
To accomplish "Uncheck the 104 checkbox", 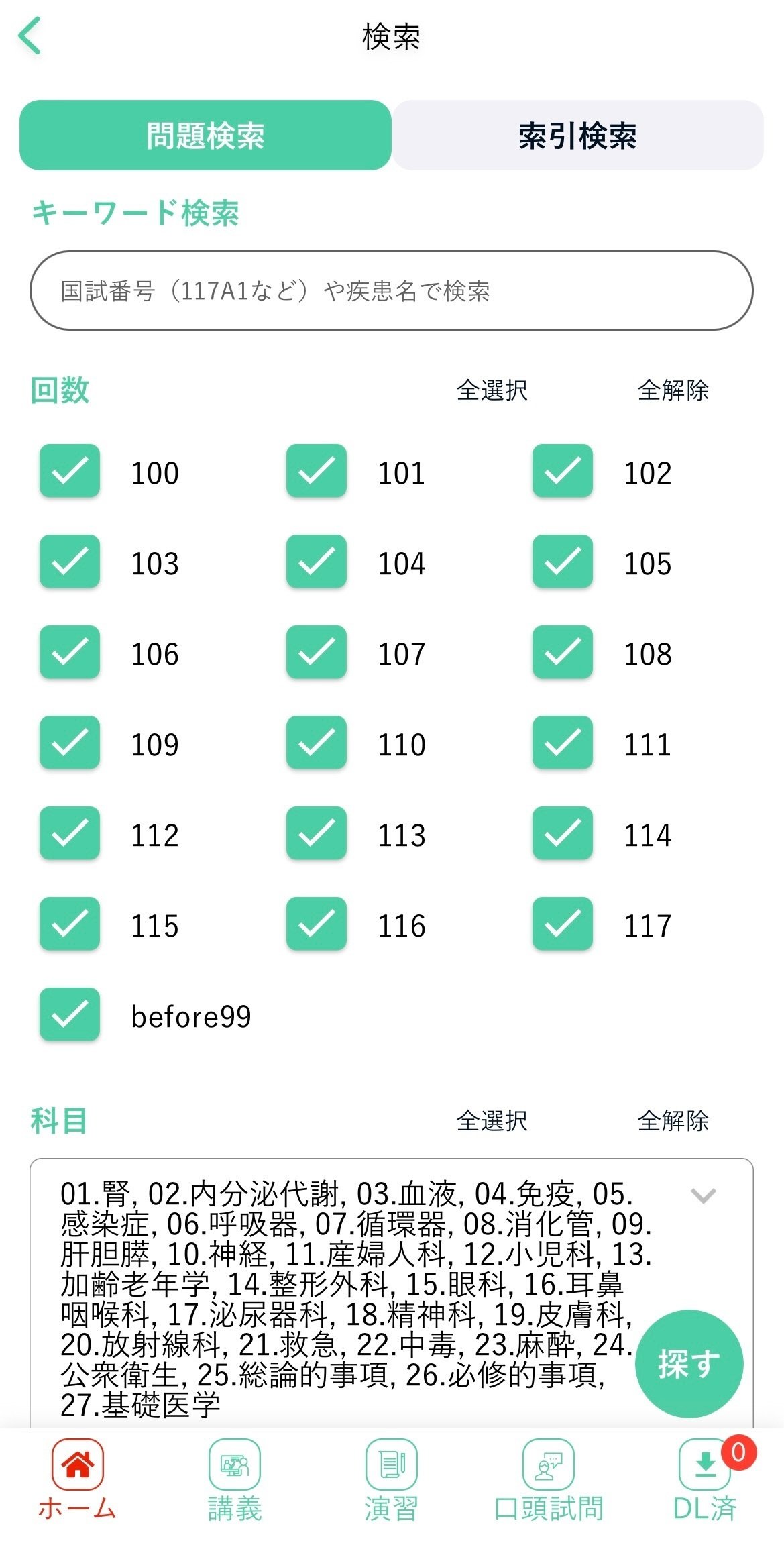I will coord(317,562).
